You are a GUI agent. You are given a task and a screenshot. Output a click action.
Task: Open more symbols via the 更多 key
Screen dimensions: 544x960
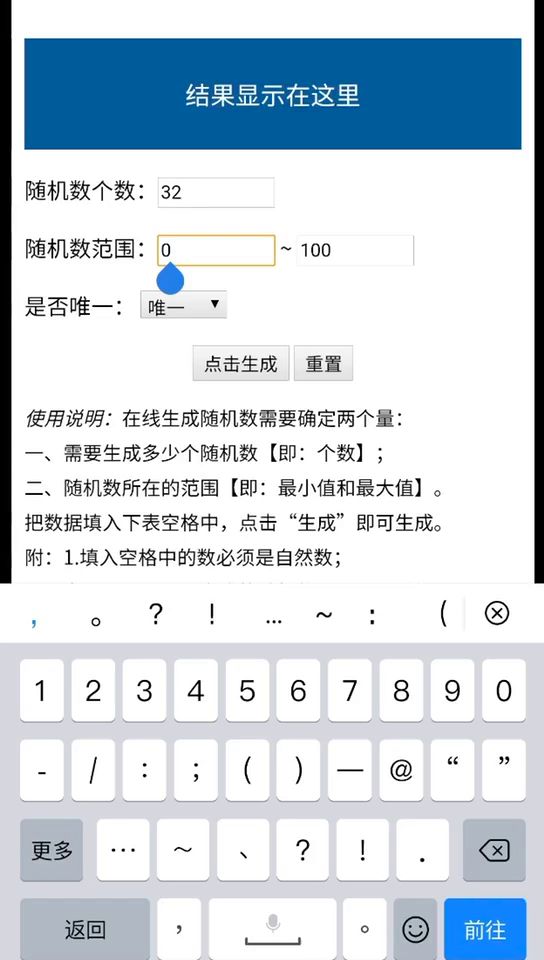tap(51, 850)
